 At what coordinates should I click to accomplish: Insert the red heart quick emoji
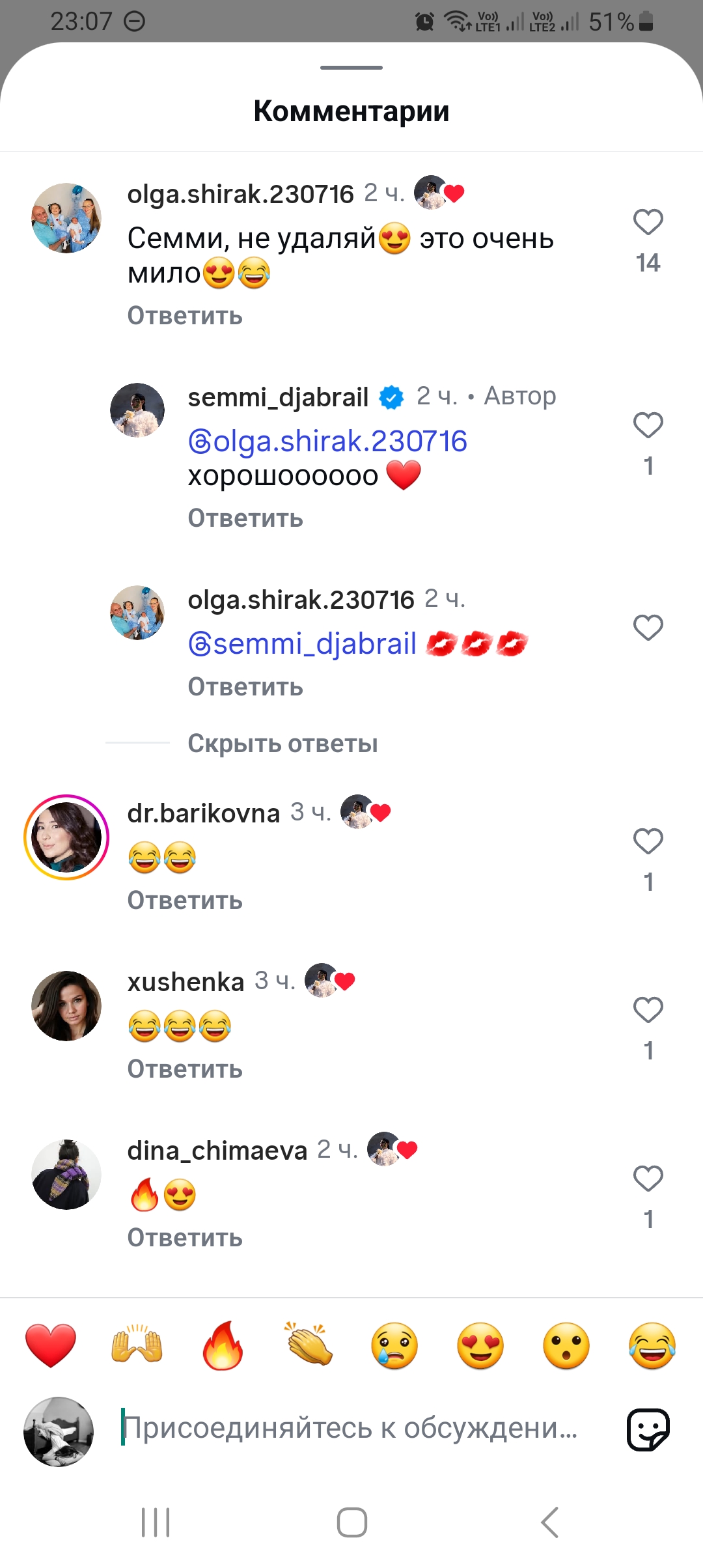coord(51,1345)
